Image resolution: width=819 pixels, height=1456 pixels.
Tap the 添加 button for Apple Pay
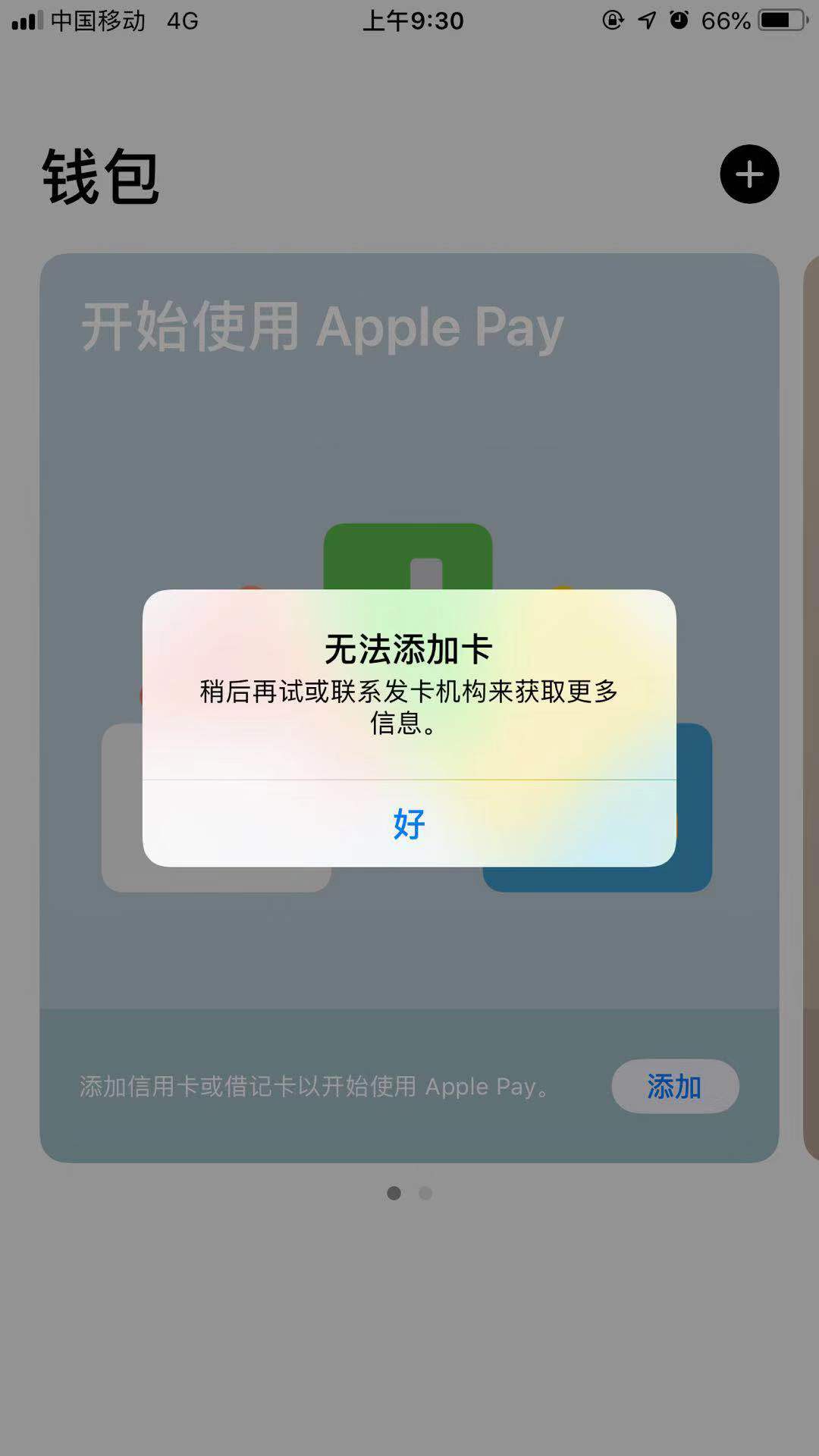click(674, 1087)
